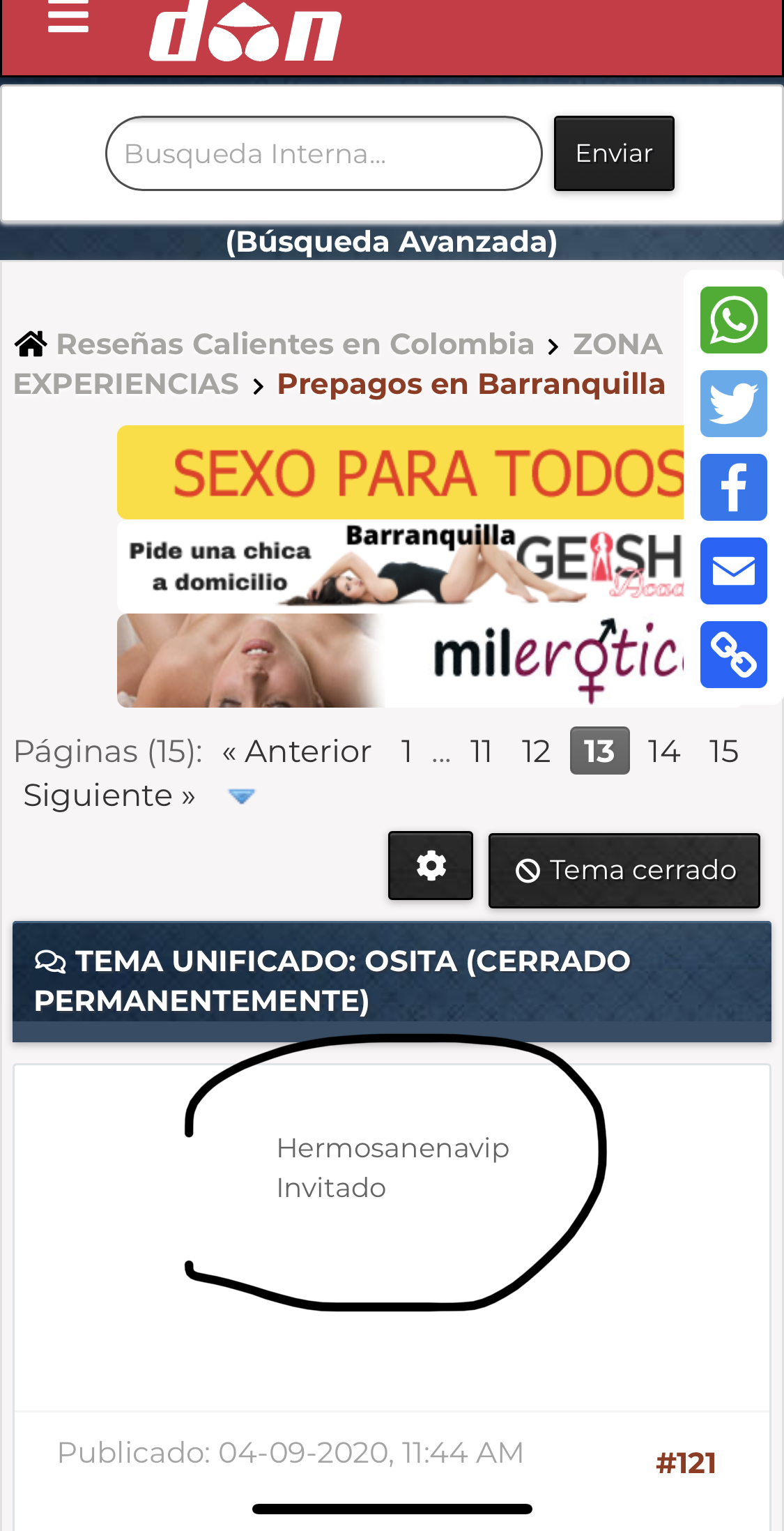Jump to page 15
This screenshot has height=1531, width=784.
pyautogui.click(x=723, y=752)
